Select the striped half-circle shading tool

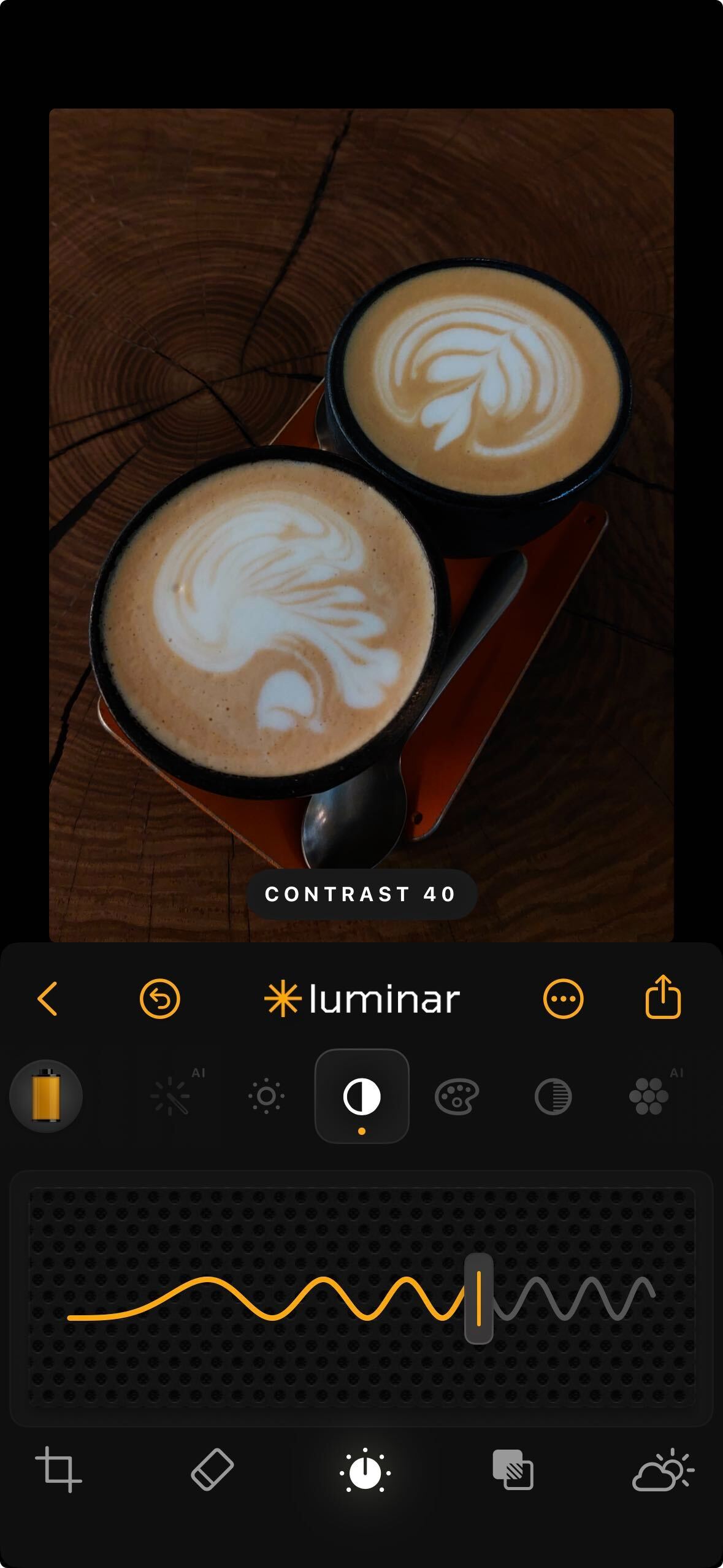coord(553,1096)
